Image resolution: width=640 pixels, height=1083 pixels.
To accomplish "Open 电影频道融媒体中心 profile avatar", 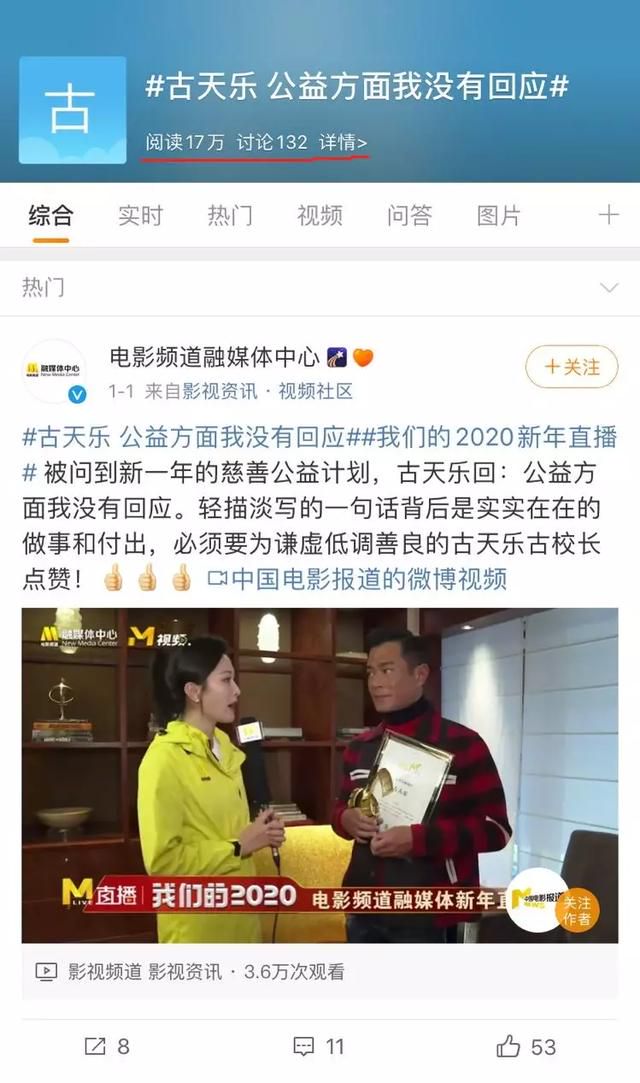I will [55, 372].
